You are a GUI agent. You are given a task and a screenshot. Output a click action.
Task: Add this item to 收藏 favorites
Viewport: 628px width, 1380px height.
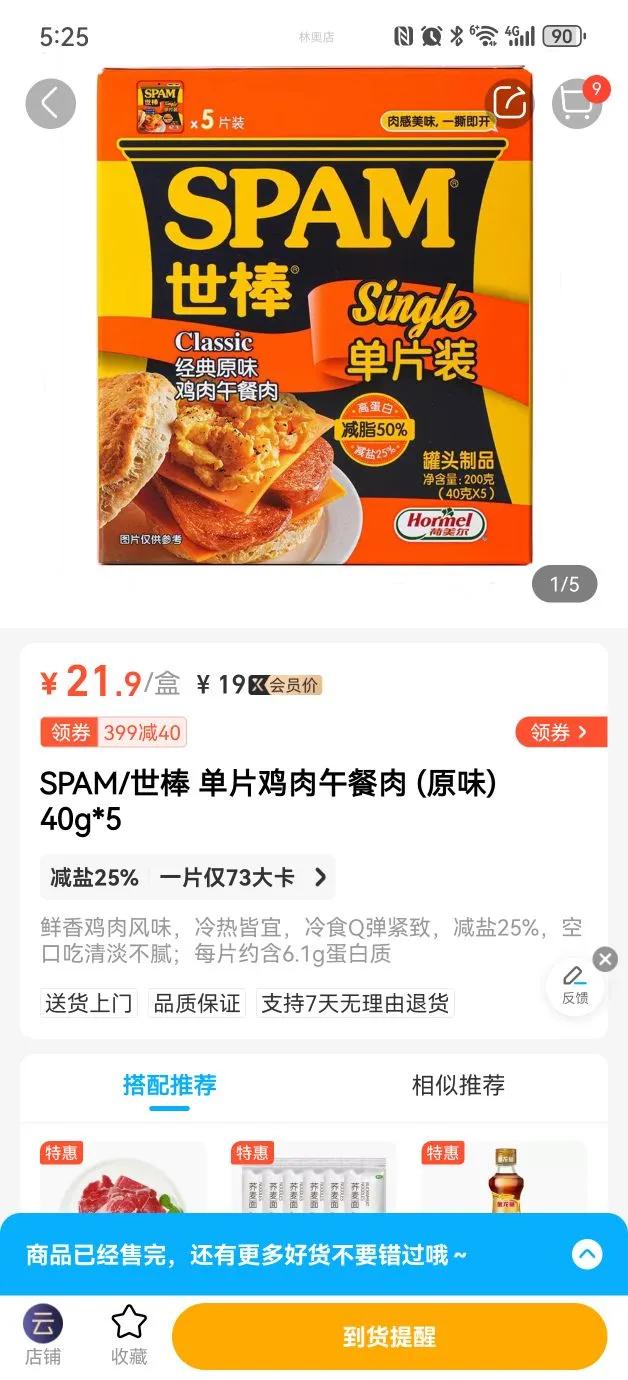(x=129, y=1336)
